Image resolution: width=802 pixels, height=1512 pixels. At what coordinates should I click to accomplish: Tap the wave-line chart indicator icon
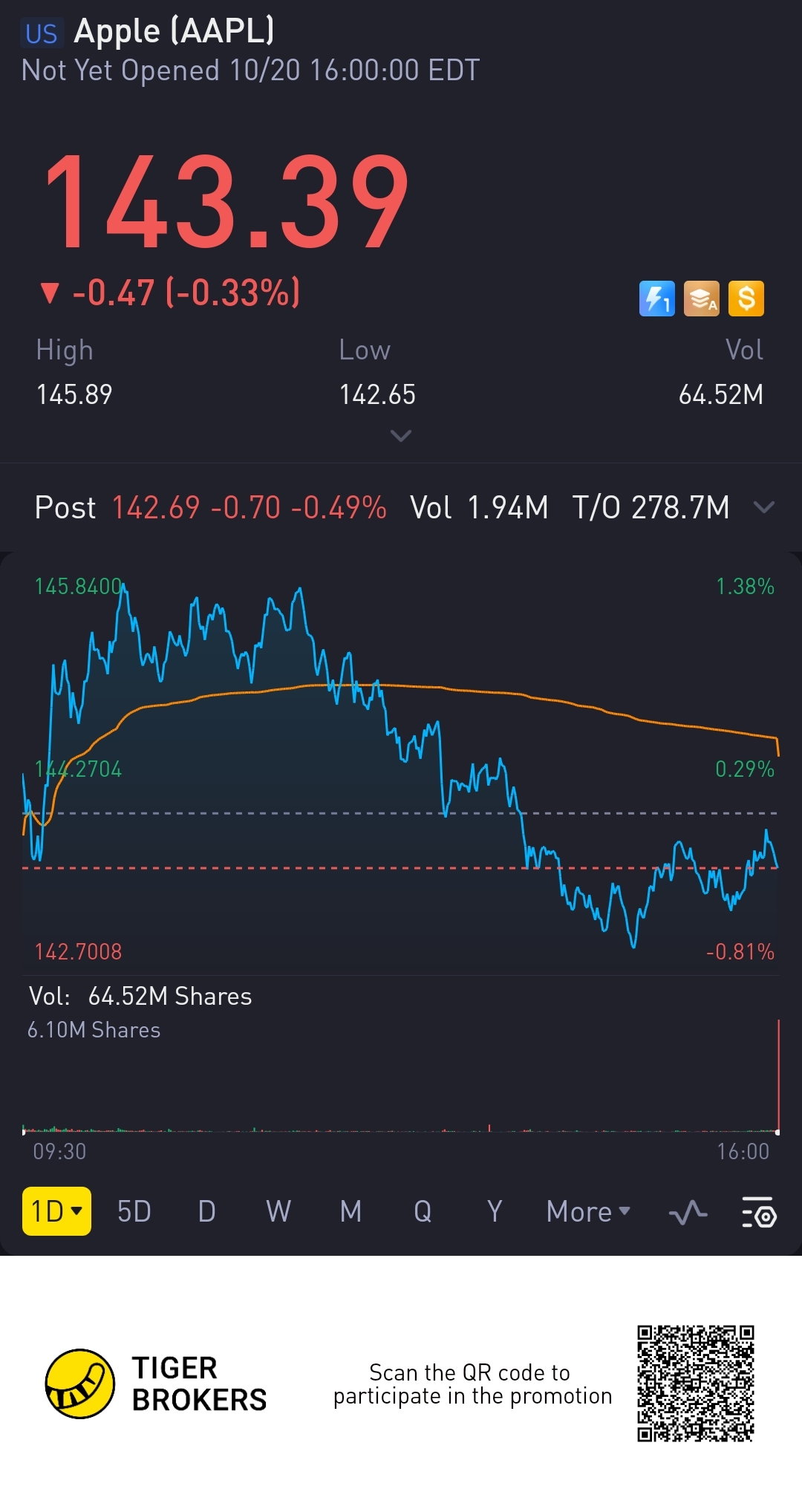click(x=688, y=1213)
